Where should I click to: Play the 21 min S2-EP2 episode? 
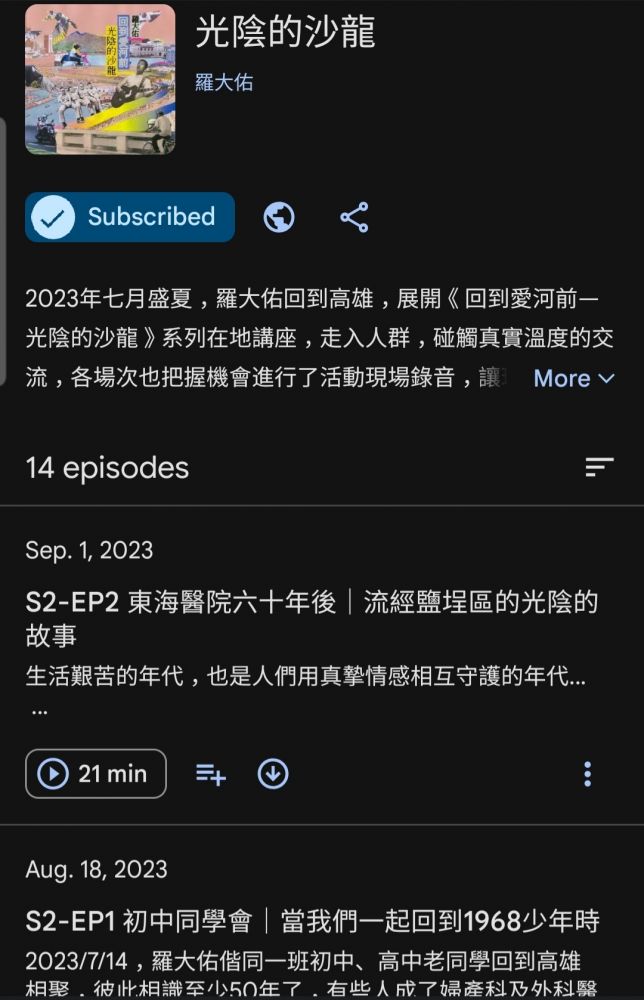[96, 773]
